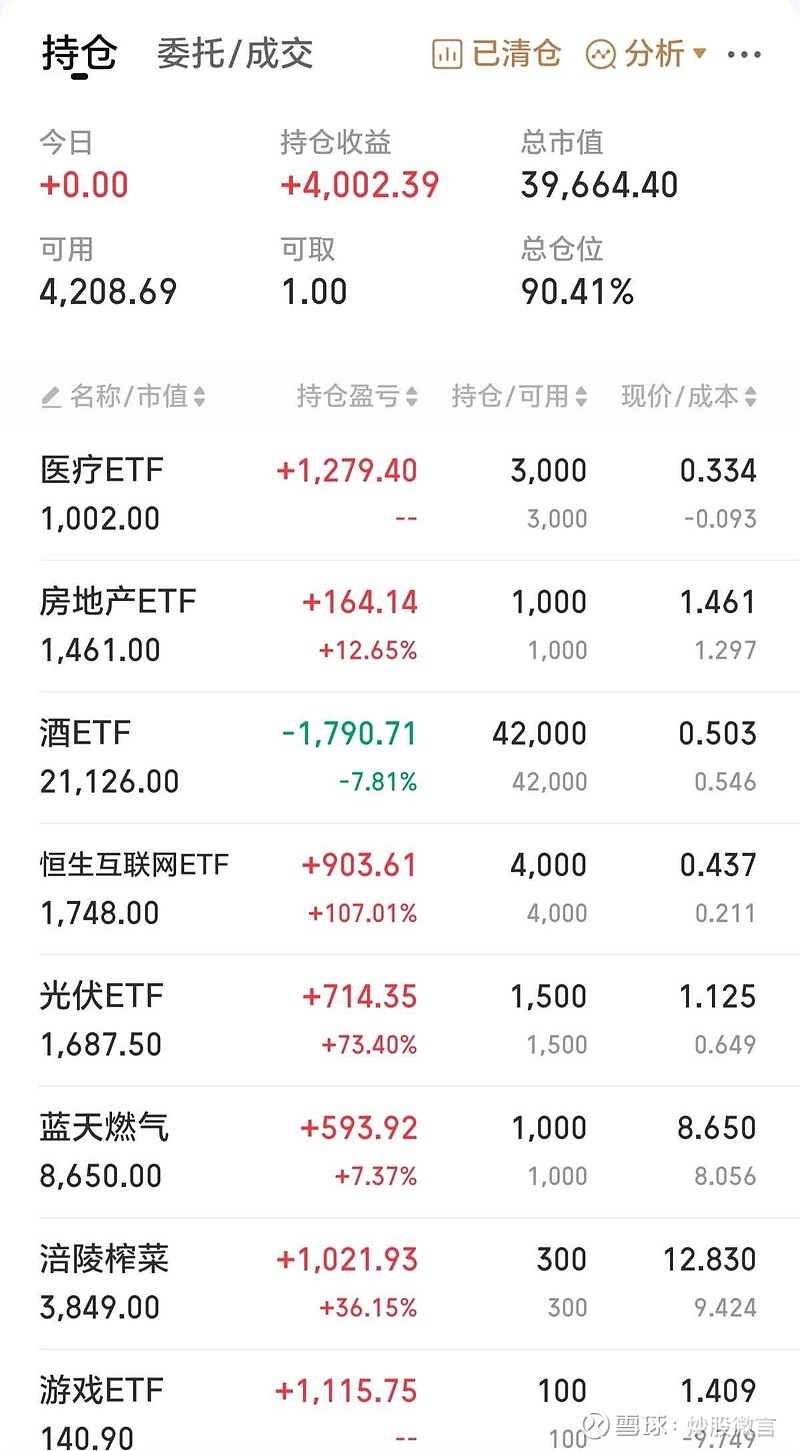
Task: Open the three-dot overflow menu
Action: [x=744, y=54]
